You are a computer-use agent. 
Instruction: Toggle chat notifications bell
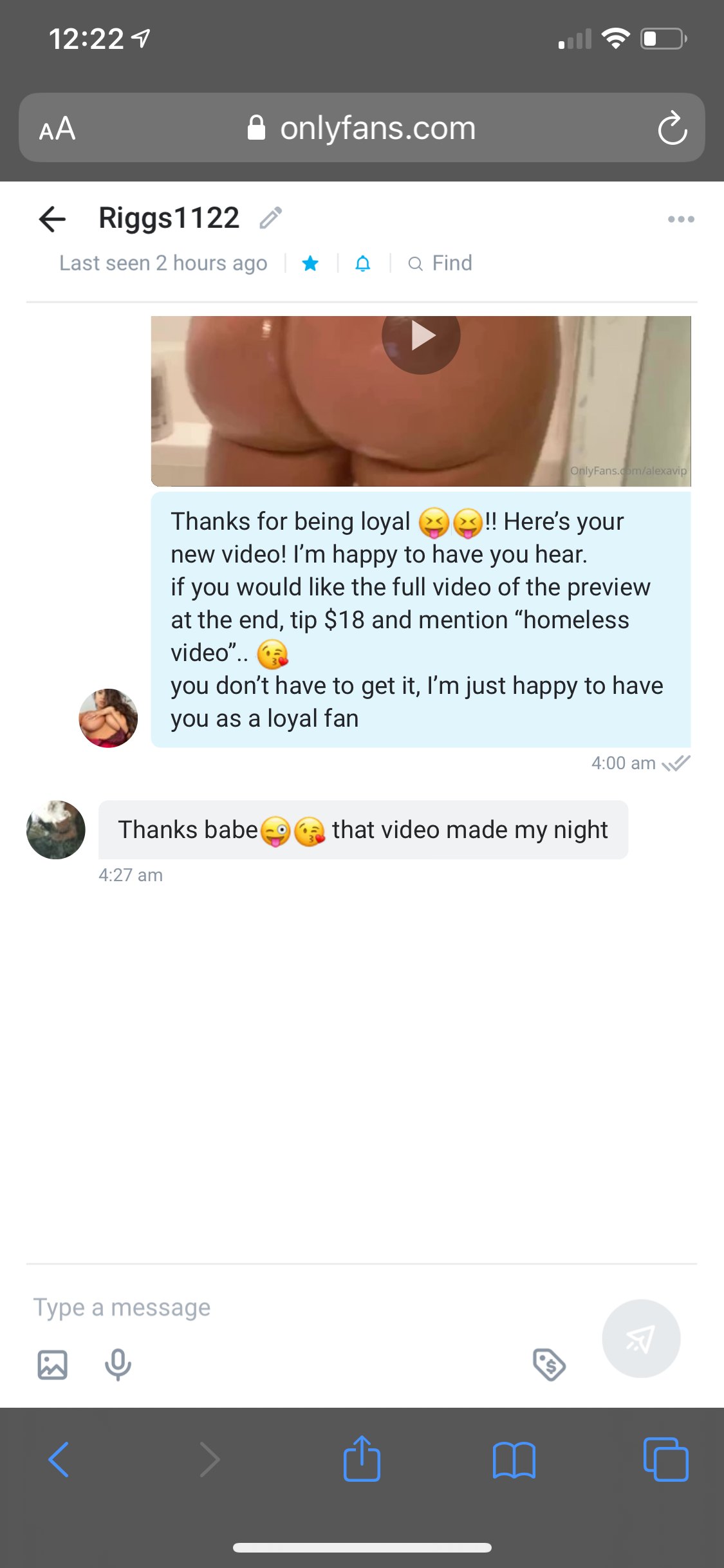tap(363, 263)
